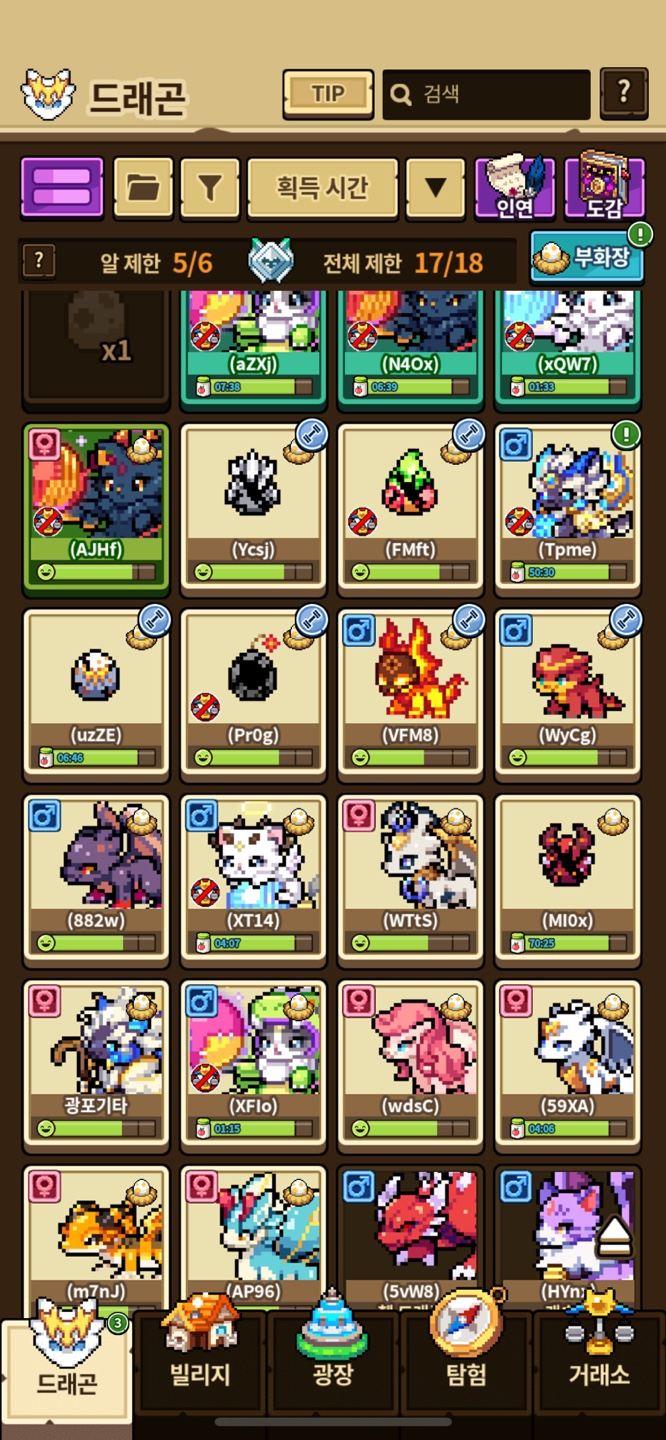Go to 부화장 hatchery

pos(587,260)
